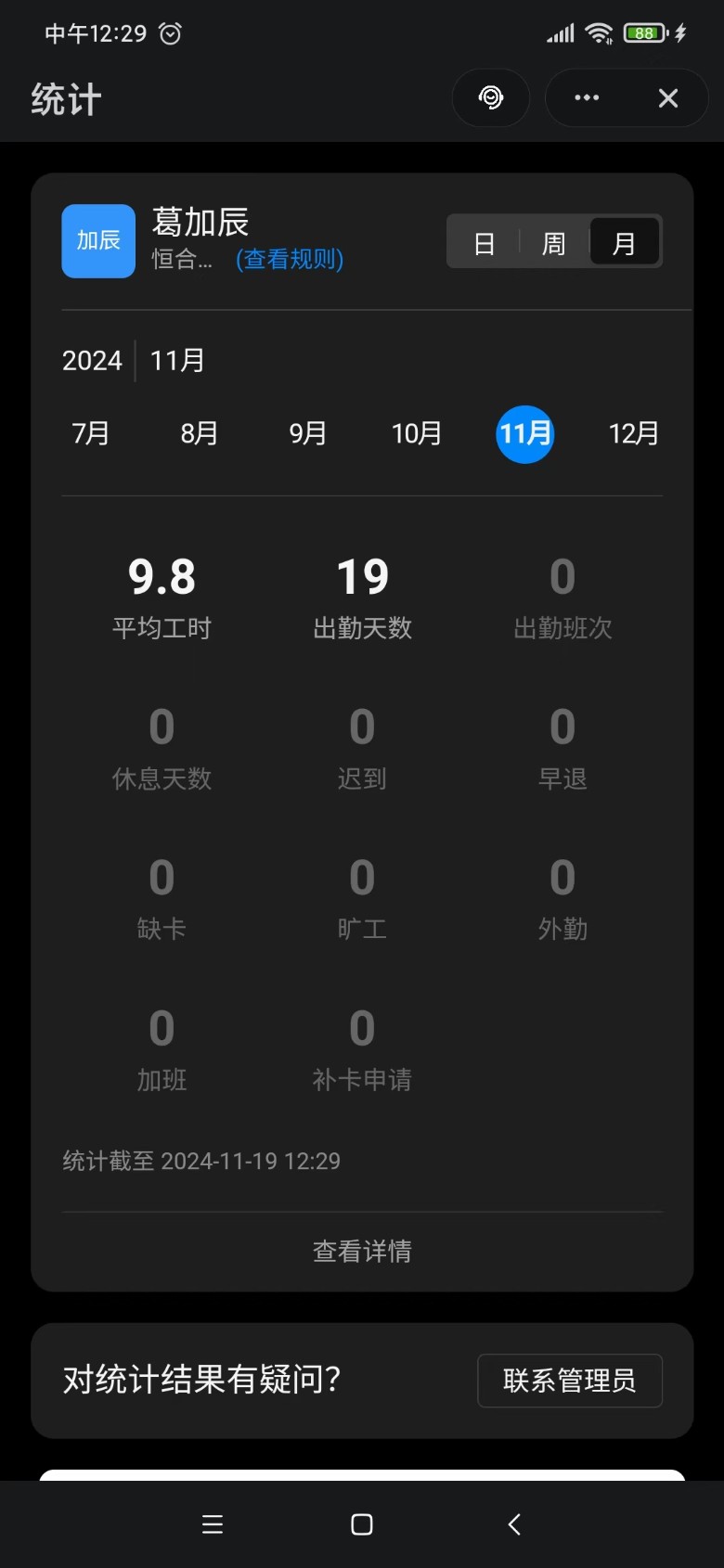Select 8月 in month list

point(199,433)
